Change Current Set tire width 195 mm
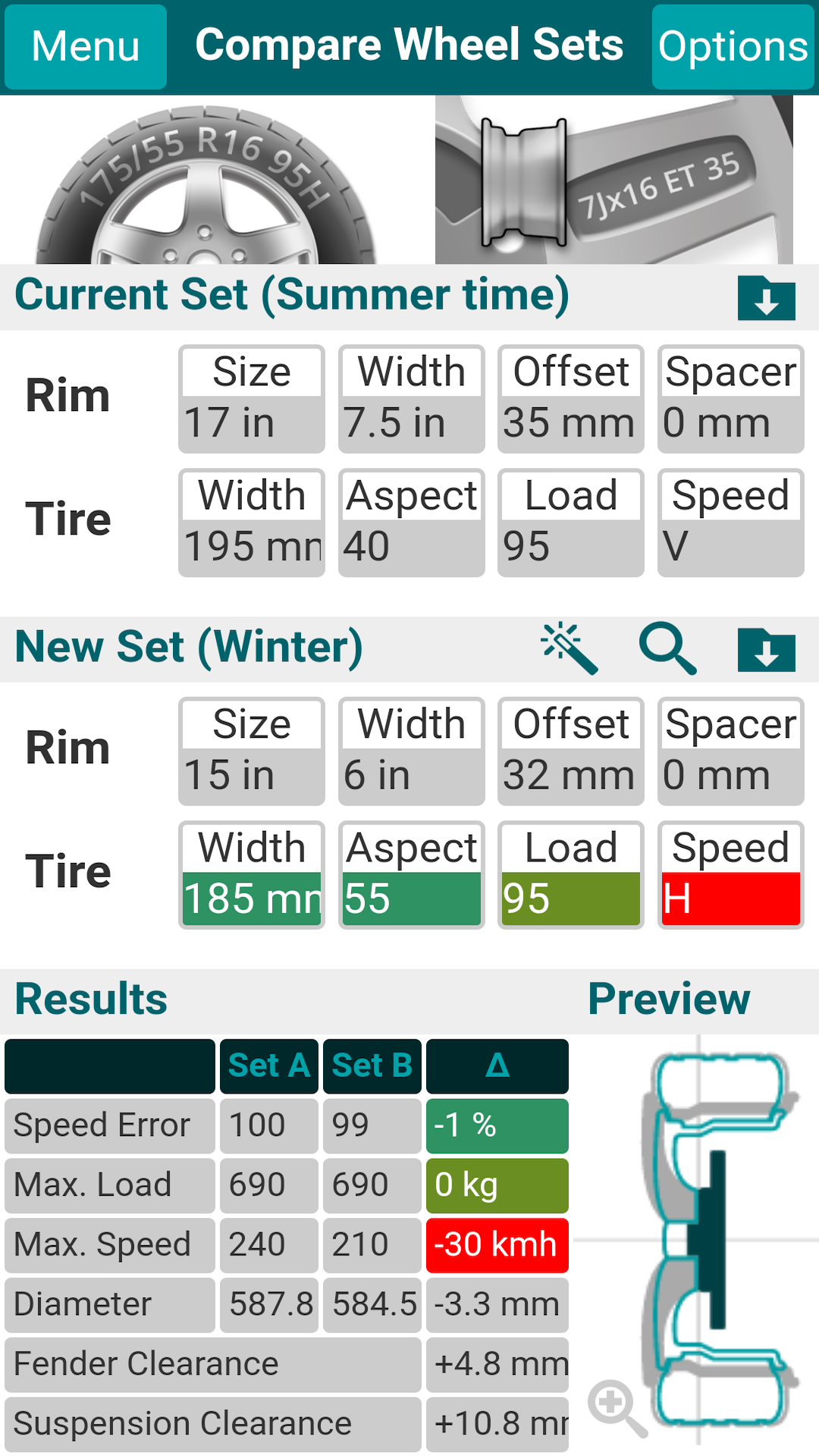This screenshot has height=1456, width=819. pyautogui.click(x=251, y=523)
